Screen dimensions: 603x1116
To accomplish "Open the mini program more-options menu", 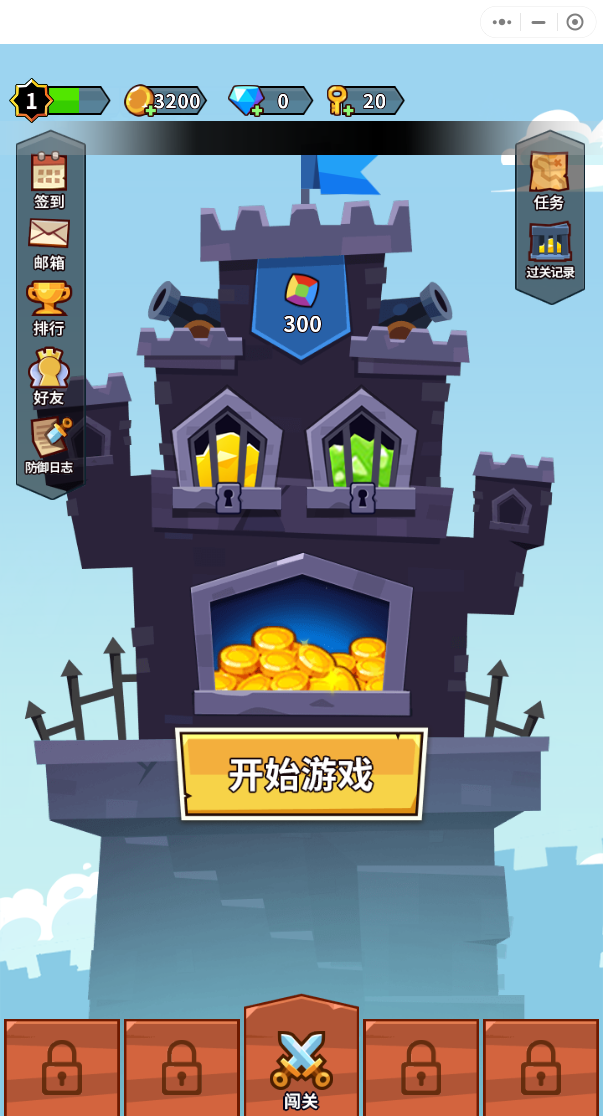I will [503, 22].
